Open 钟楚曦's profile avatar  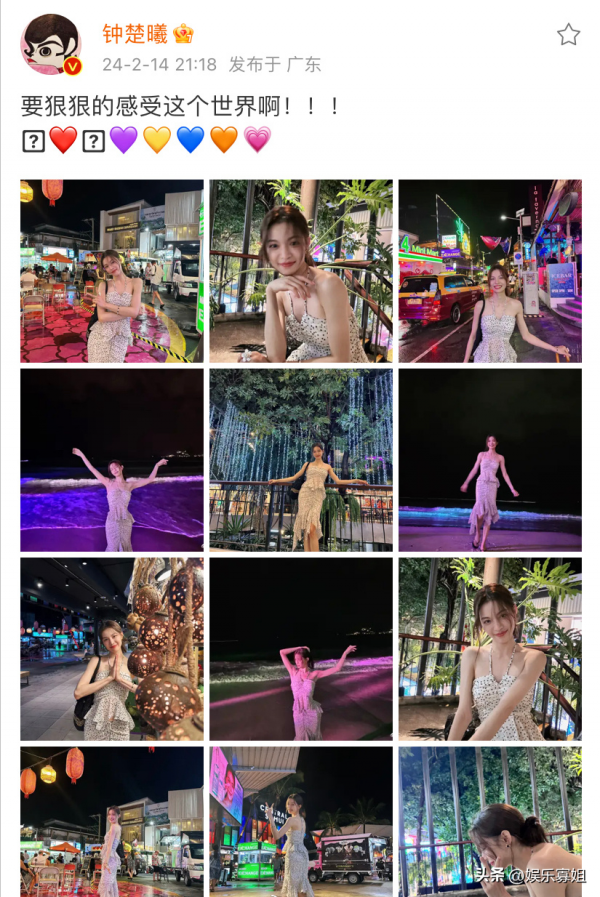pyautogui.click(x=51, y=45)
